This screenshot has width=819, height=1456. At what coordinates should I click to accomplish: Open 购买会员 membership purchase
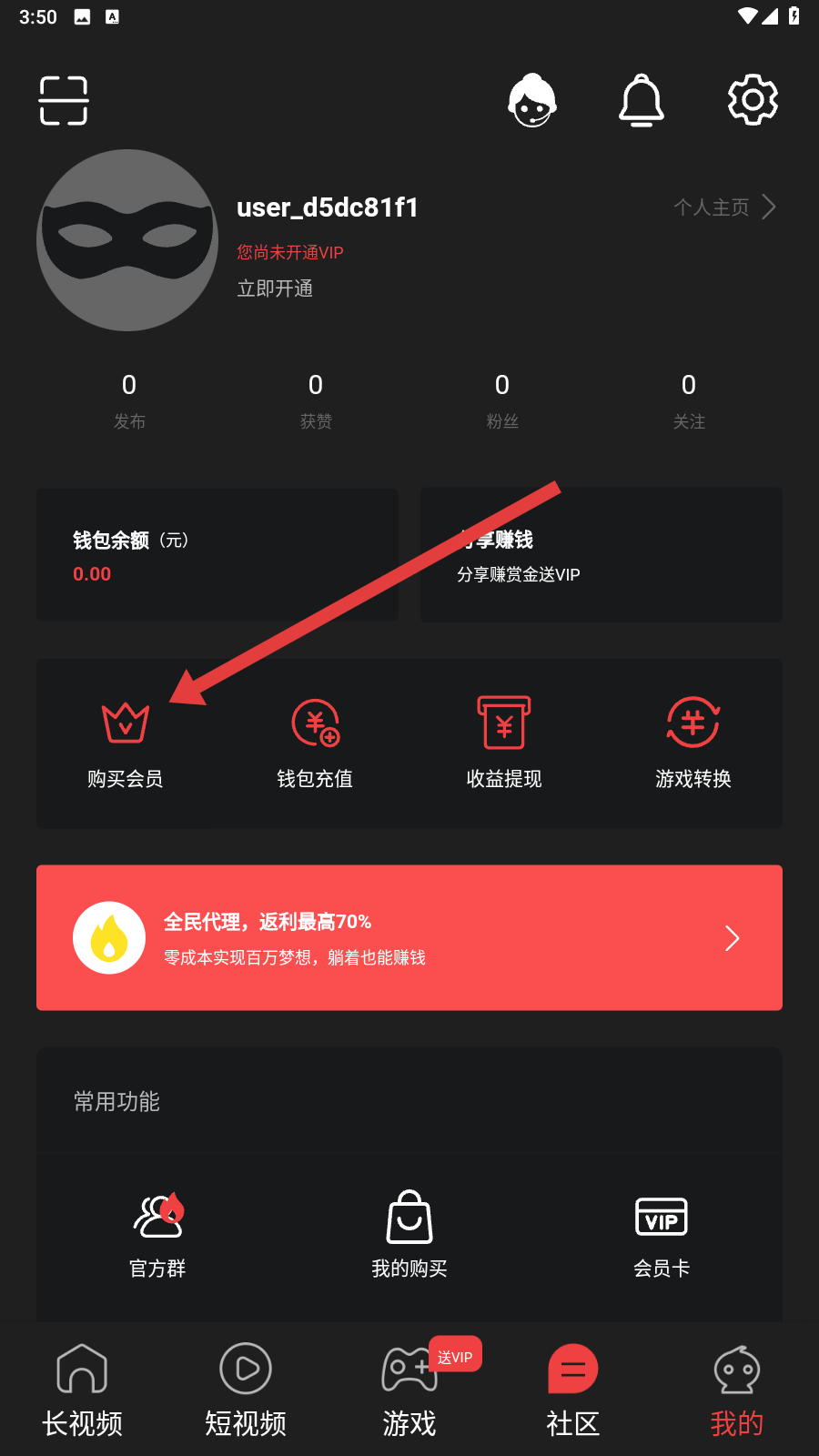[x=126, y=743]
